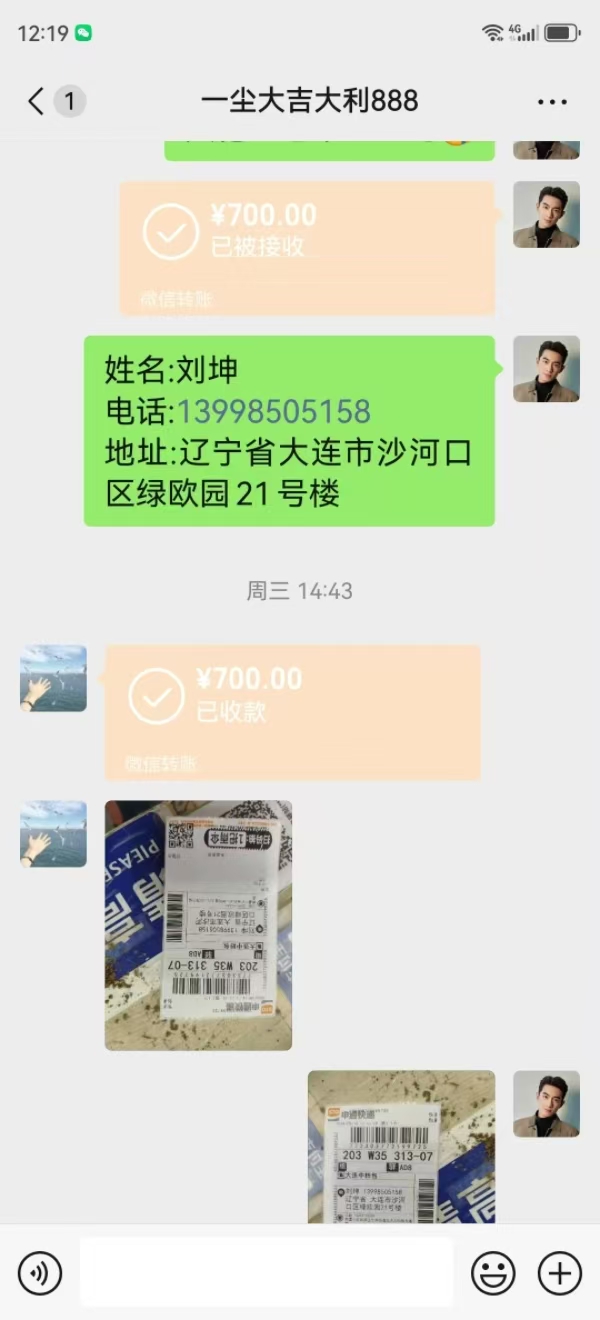Open the emoji picker
600x1320 pixels.
point(493,1273)
